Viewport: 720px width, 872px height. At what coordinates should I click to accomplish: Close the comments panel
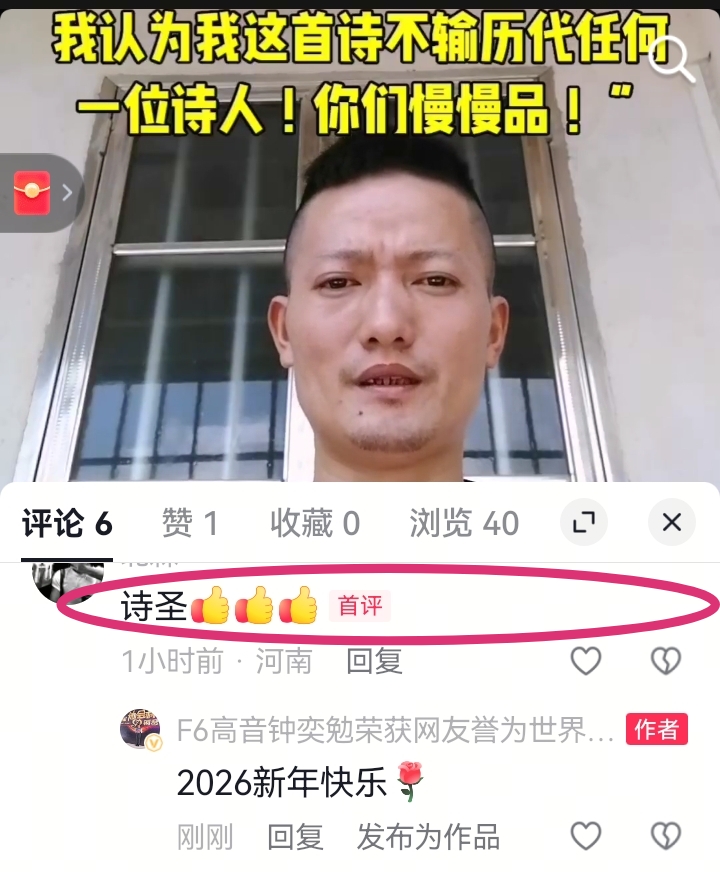click(x=672, y=522)
